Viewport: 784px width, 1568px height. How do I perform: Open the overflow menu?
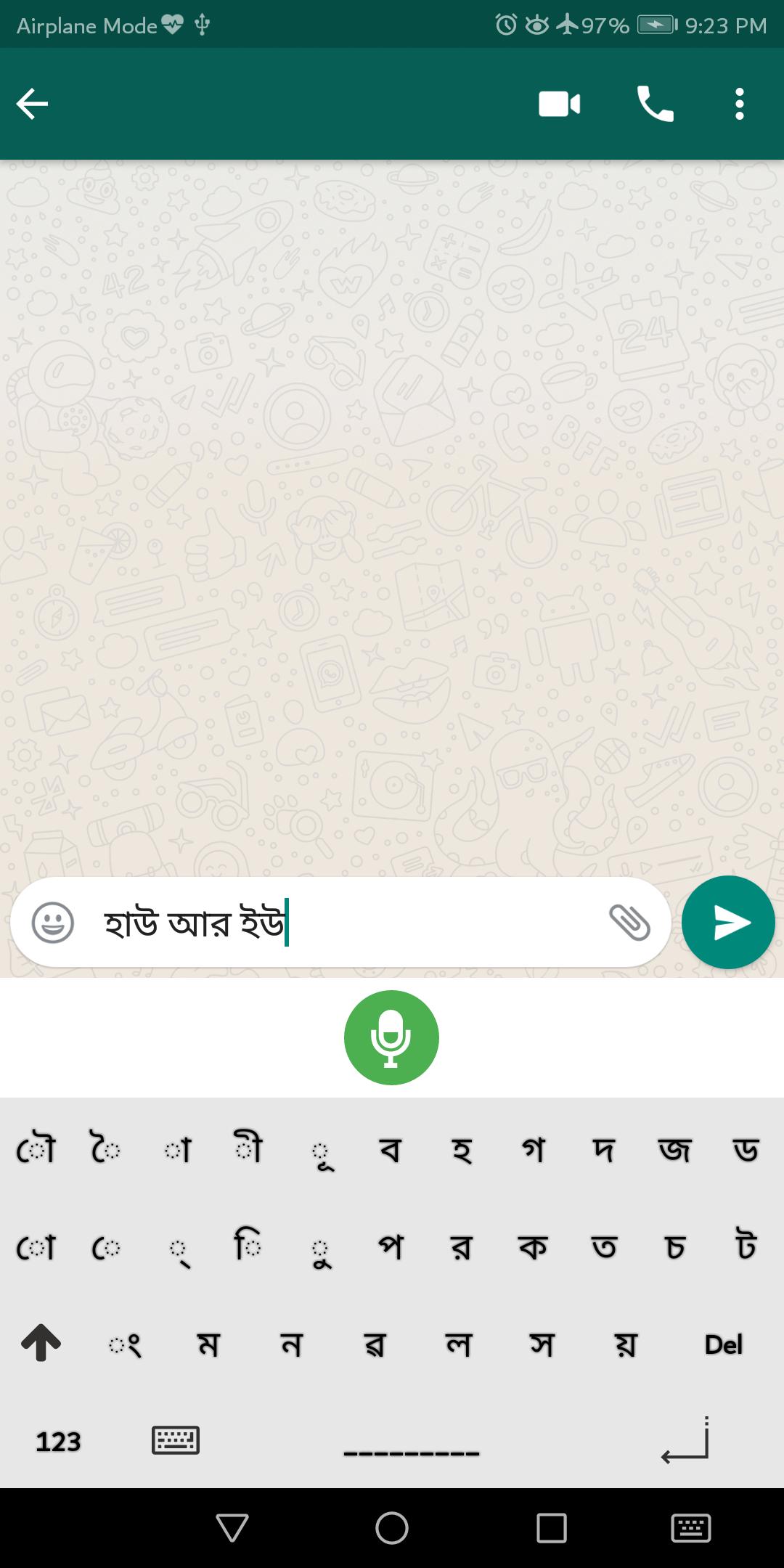pyautogui.click(x=739, y=104)
